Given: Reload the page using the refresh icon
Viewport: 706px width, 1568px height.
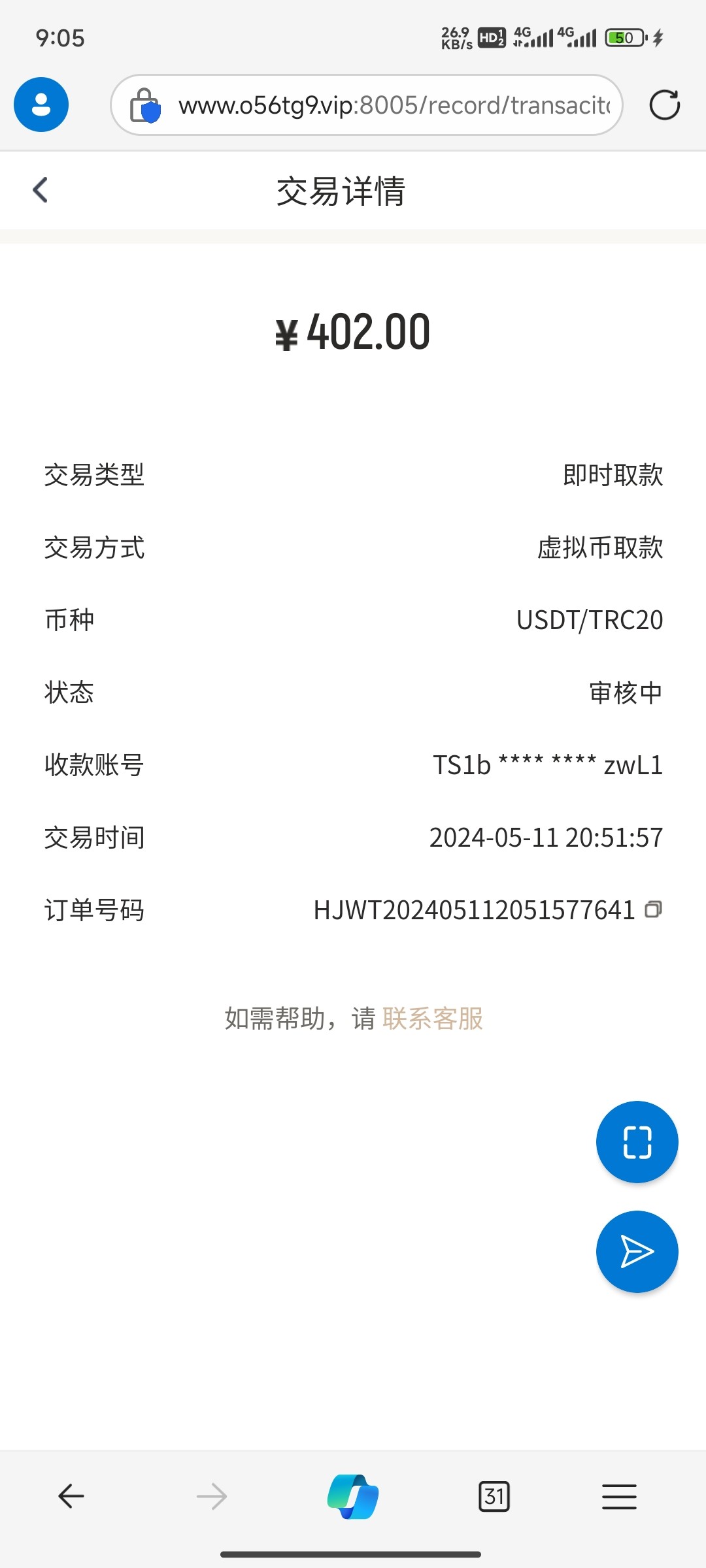Looking at the screenshot, I should (x=665, y=105).
